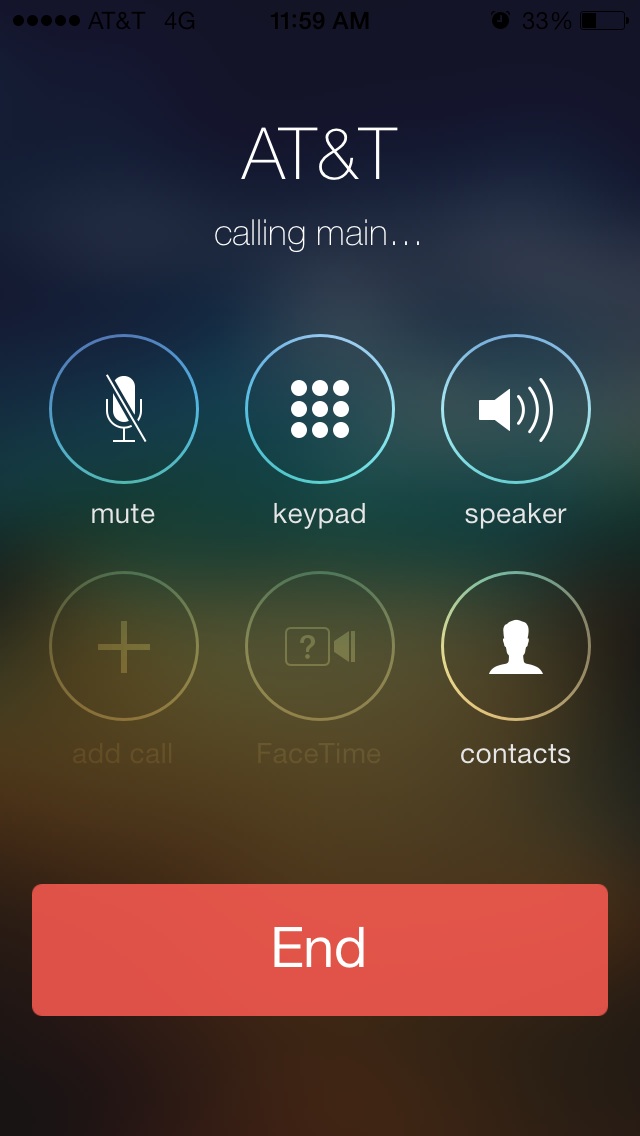End the call to AT&T

(320, 949)
